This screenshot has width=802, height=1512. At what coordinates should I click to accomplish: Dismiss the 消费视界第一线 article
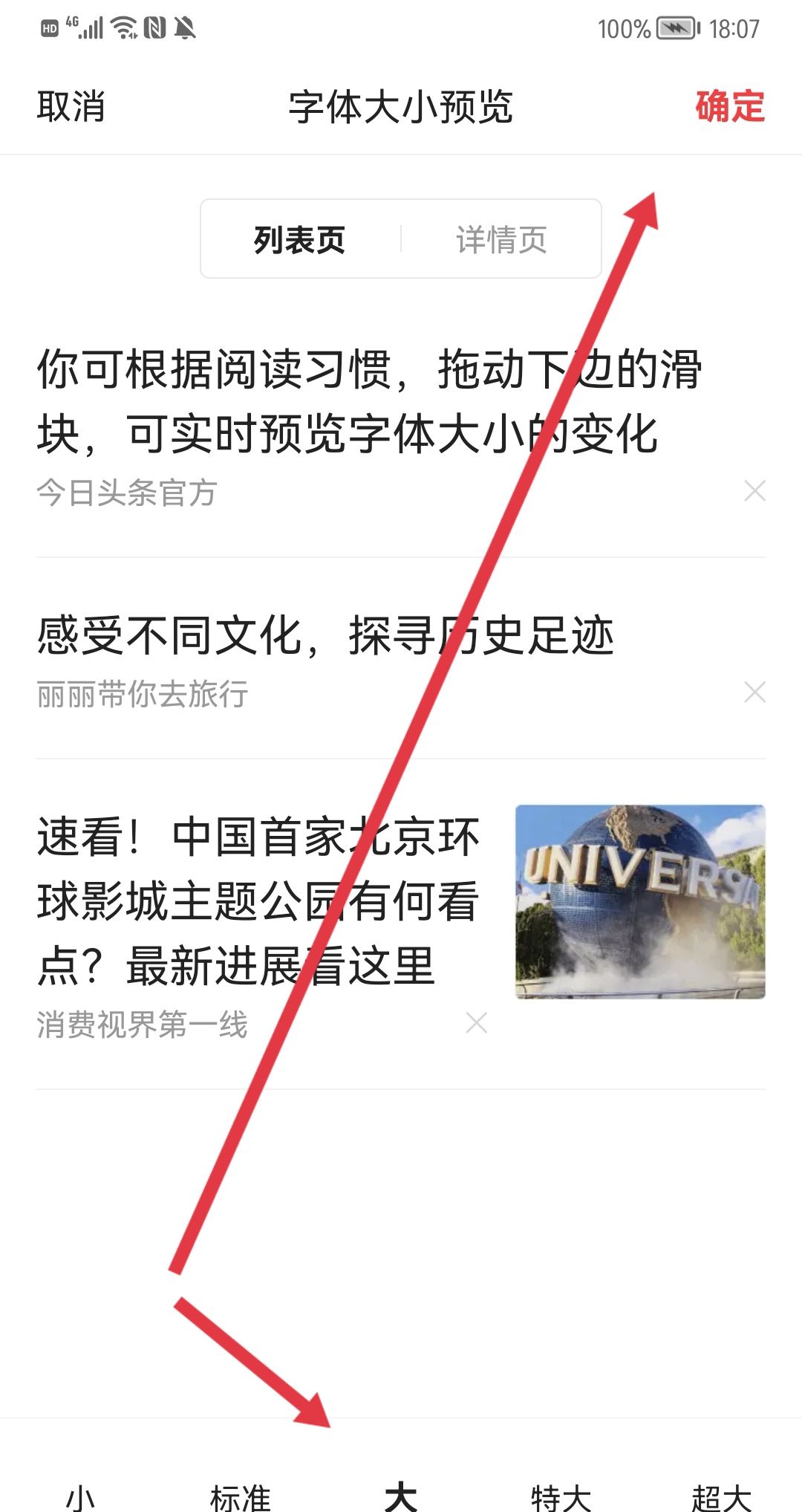coord(476,1023)
